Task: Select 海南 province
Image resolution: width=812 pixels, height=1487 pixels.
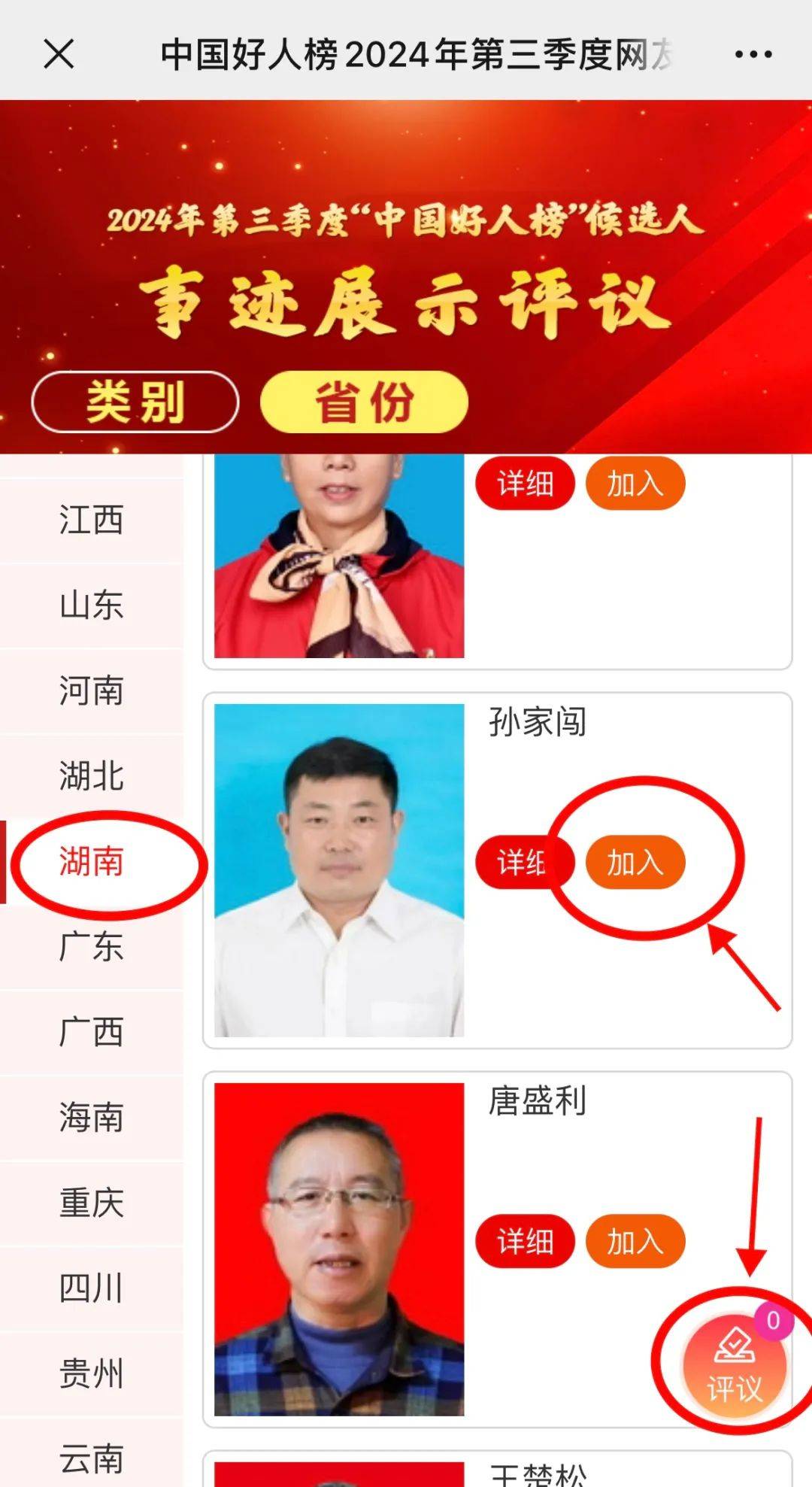Action: (91, 1118)
